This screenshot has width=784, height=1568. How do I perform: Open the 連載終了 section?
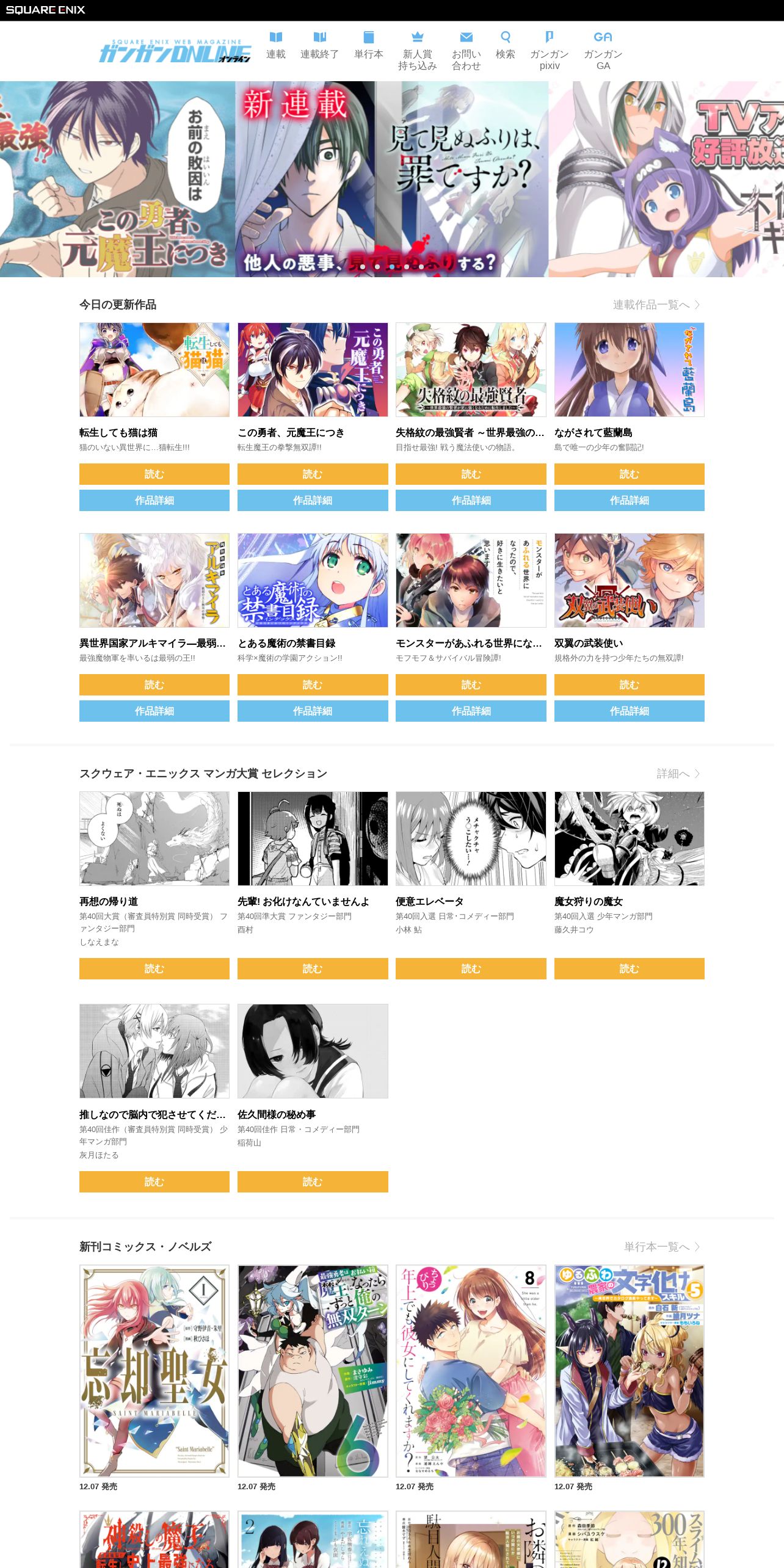click(x=319, y=46)
